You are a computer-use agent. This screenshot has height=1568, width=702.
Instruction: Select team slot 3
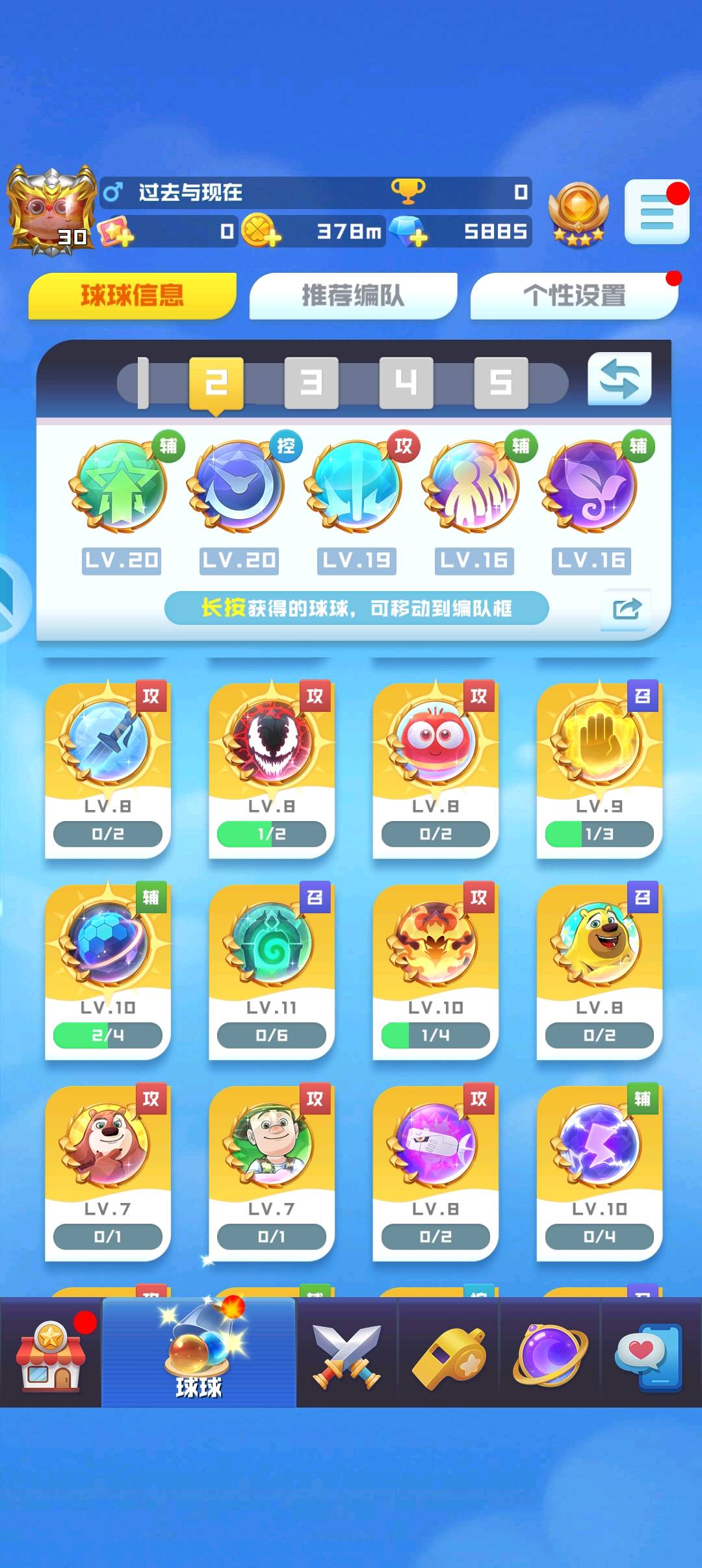(x=311, y=382)
